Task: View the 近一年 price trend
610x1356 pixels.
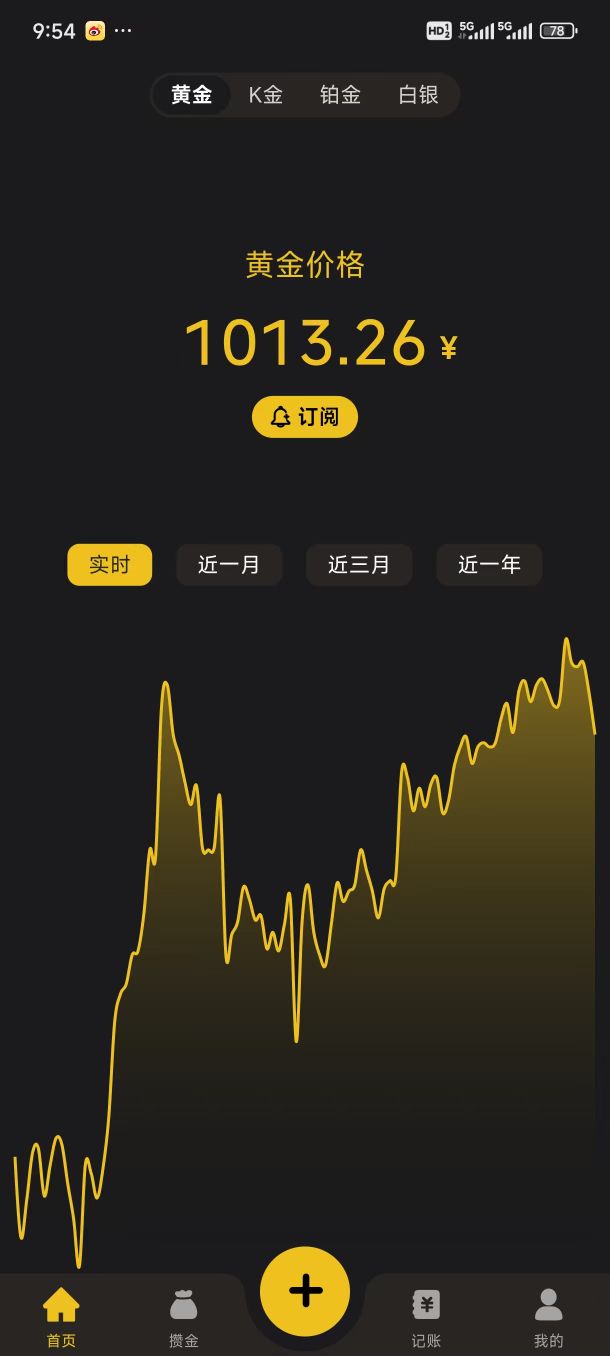Action: tap(489, 565)
